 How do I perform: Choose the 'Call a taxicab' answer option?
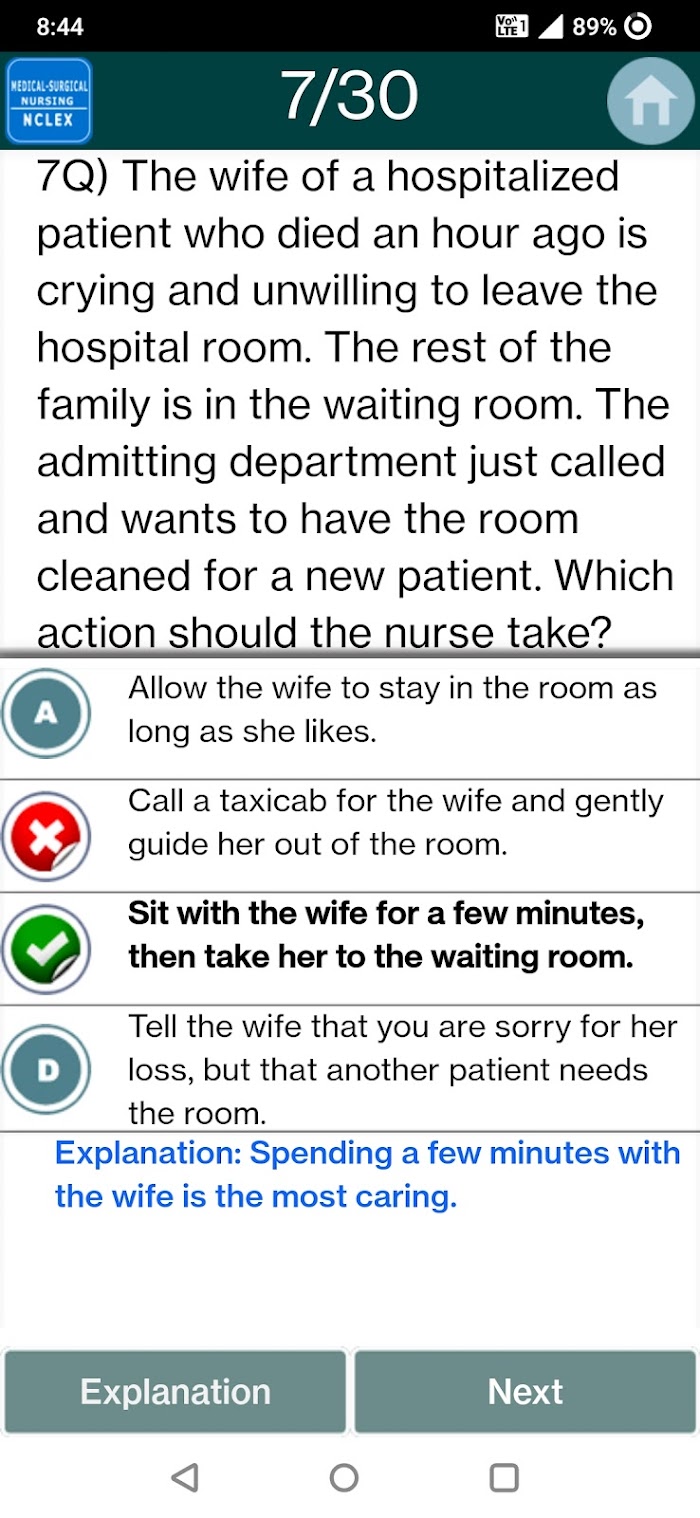350,836
